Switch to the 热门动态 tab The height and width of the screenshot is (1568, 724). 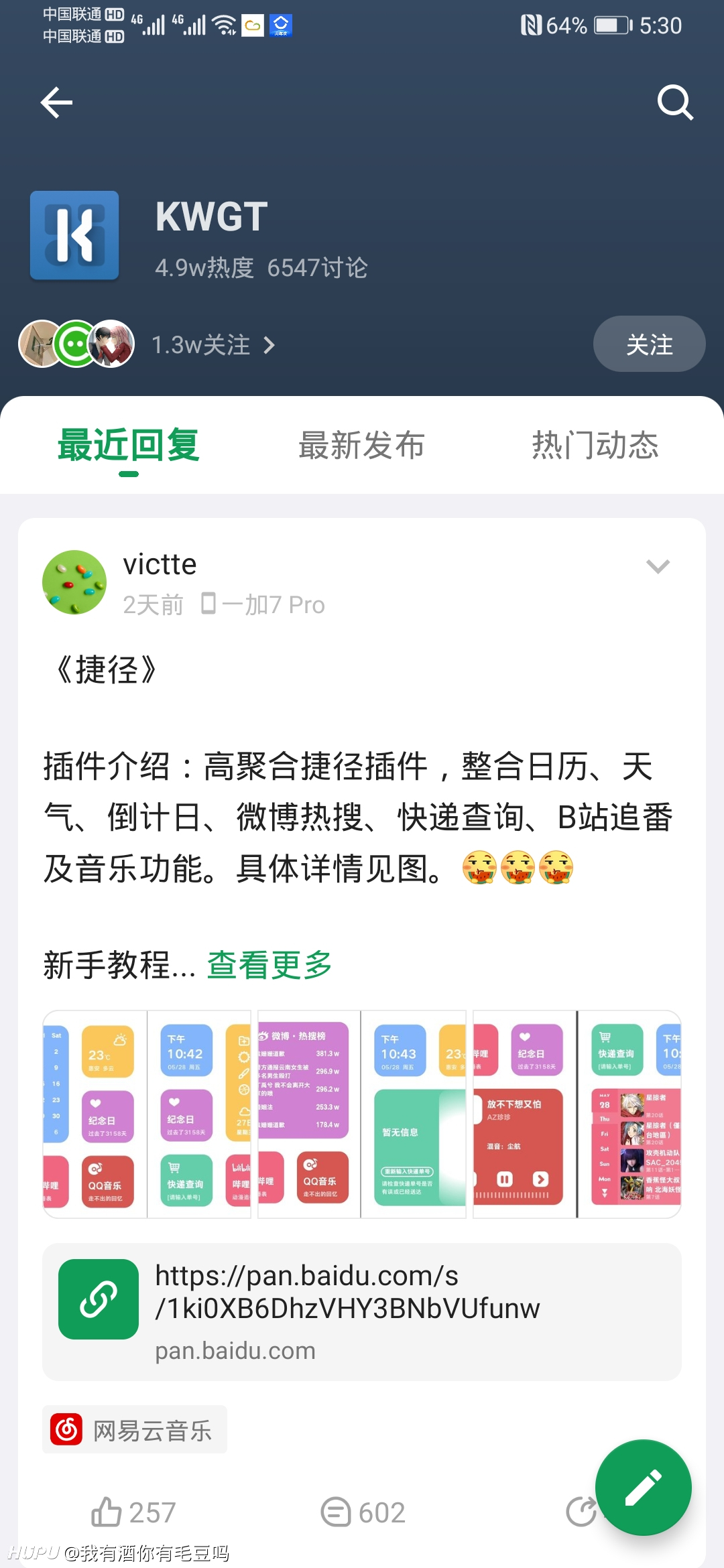pyautogui.click(x=595, y=446)
